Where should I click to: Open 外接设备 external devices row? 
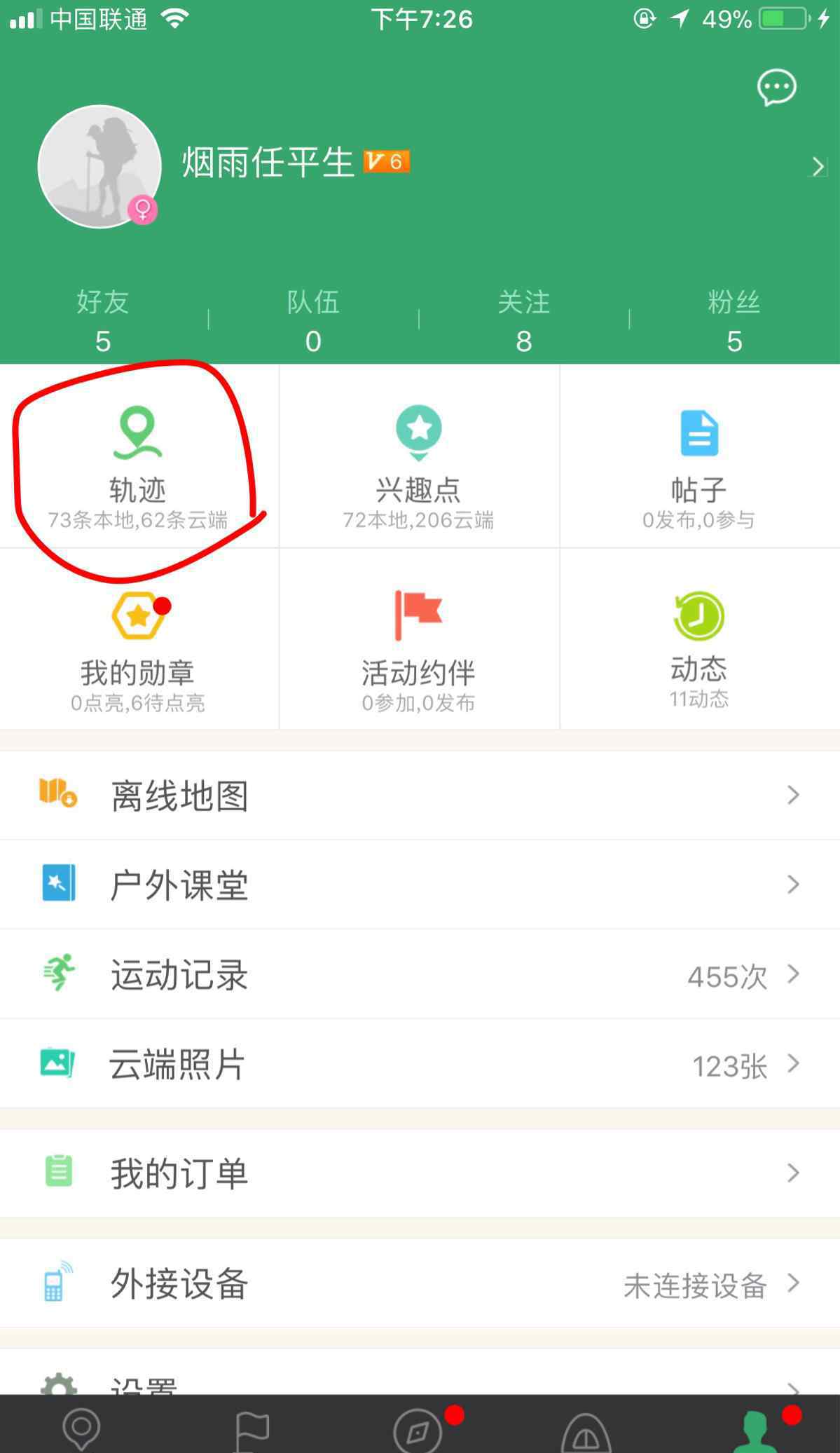(x=420, y=1283)
